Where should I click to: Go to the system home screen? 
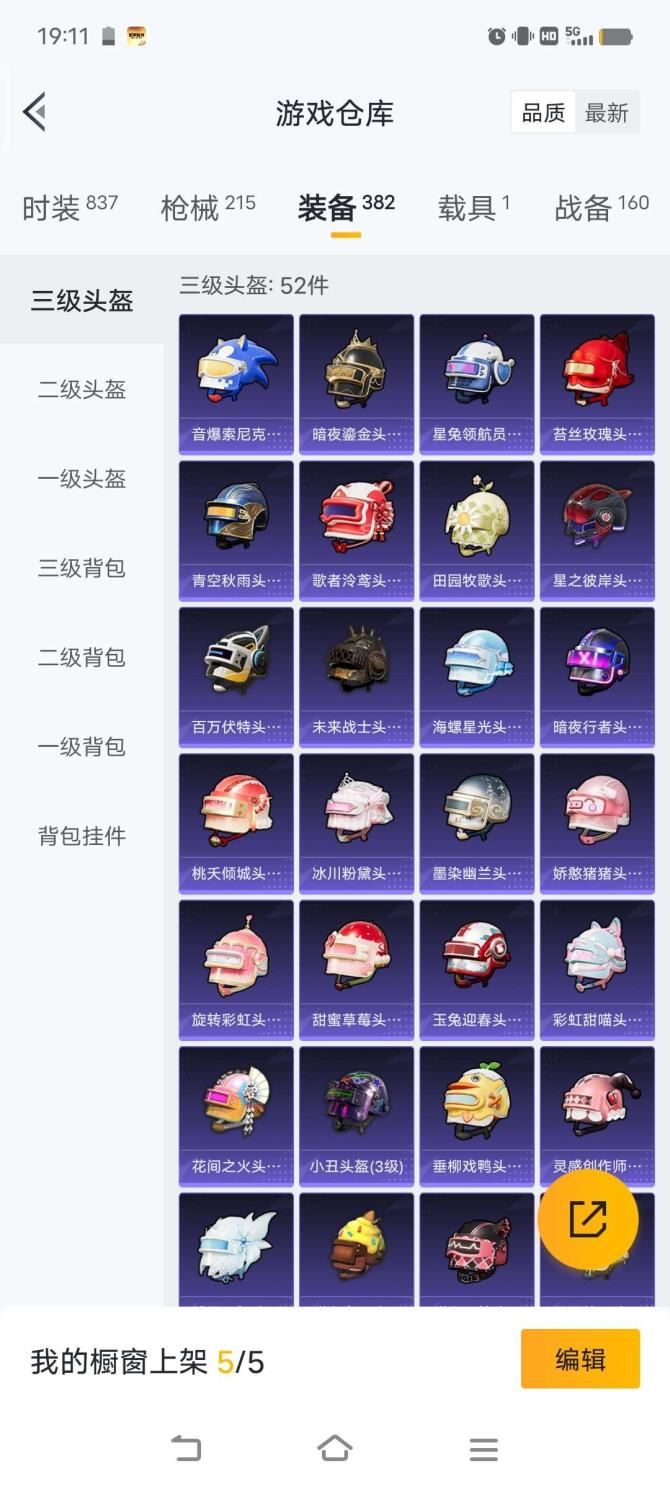click(335, 1448)
